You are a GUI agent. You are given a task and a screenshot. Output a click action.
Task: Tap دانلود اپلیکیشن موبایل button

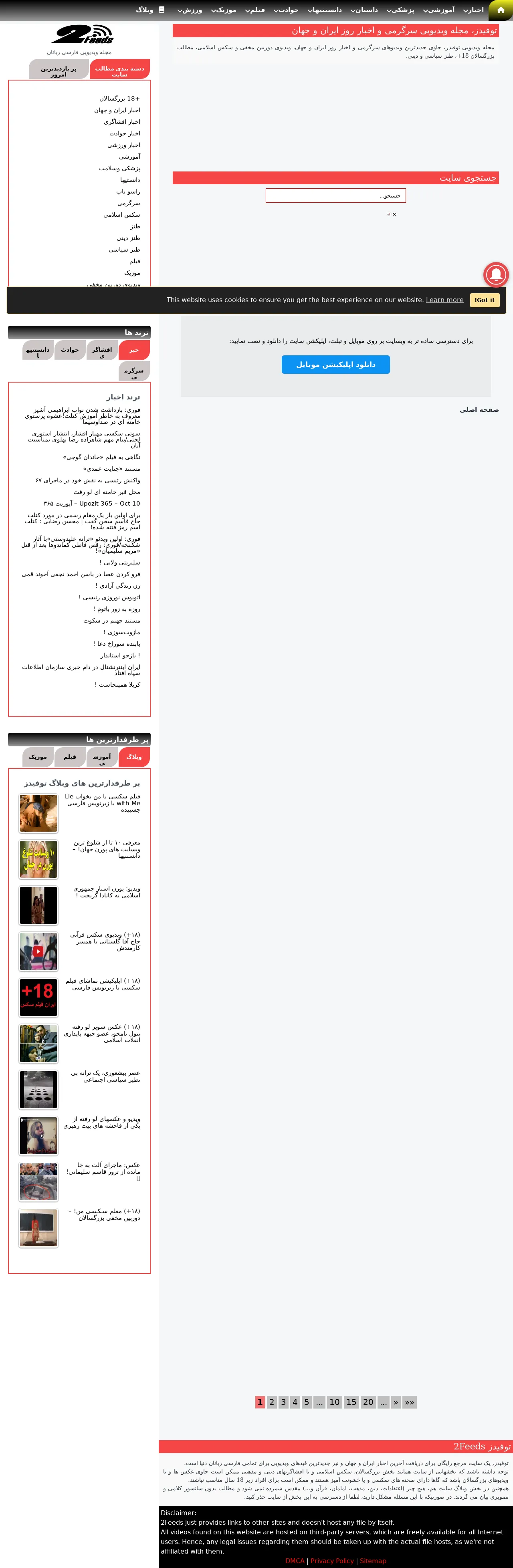click(335, 365)
